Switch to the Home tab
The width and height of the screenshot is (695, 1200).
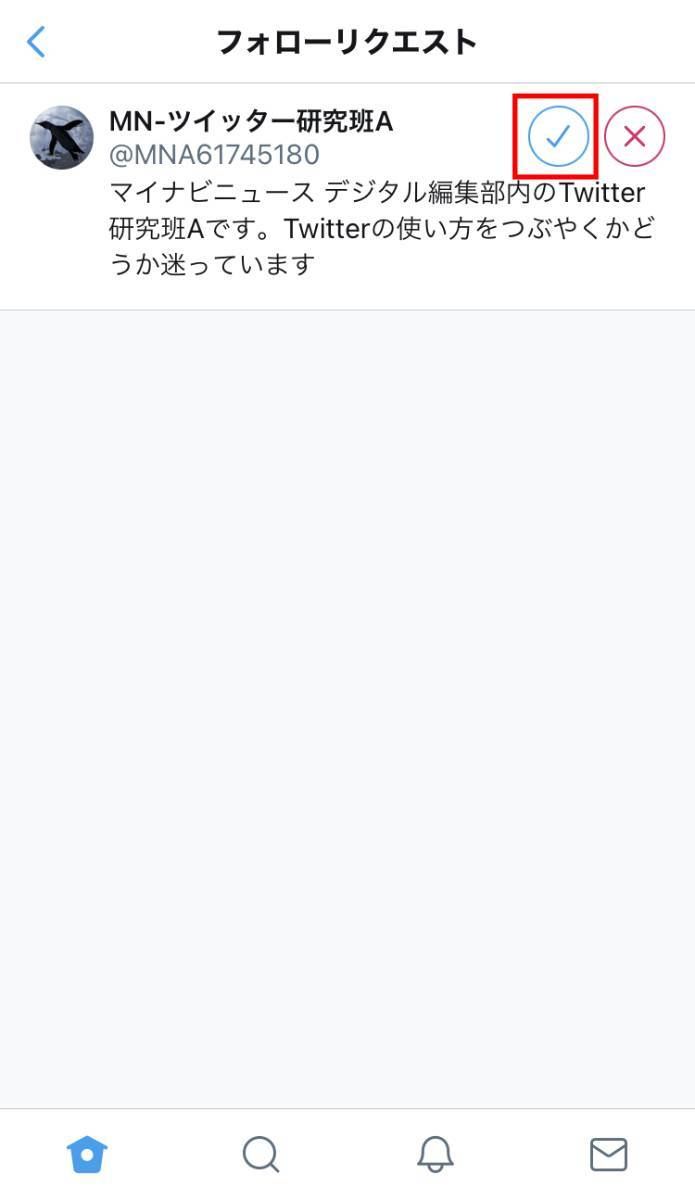point(87,1155)
